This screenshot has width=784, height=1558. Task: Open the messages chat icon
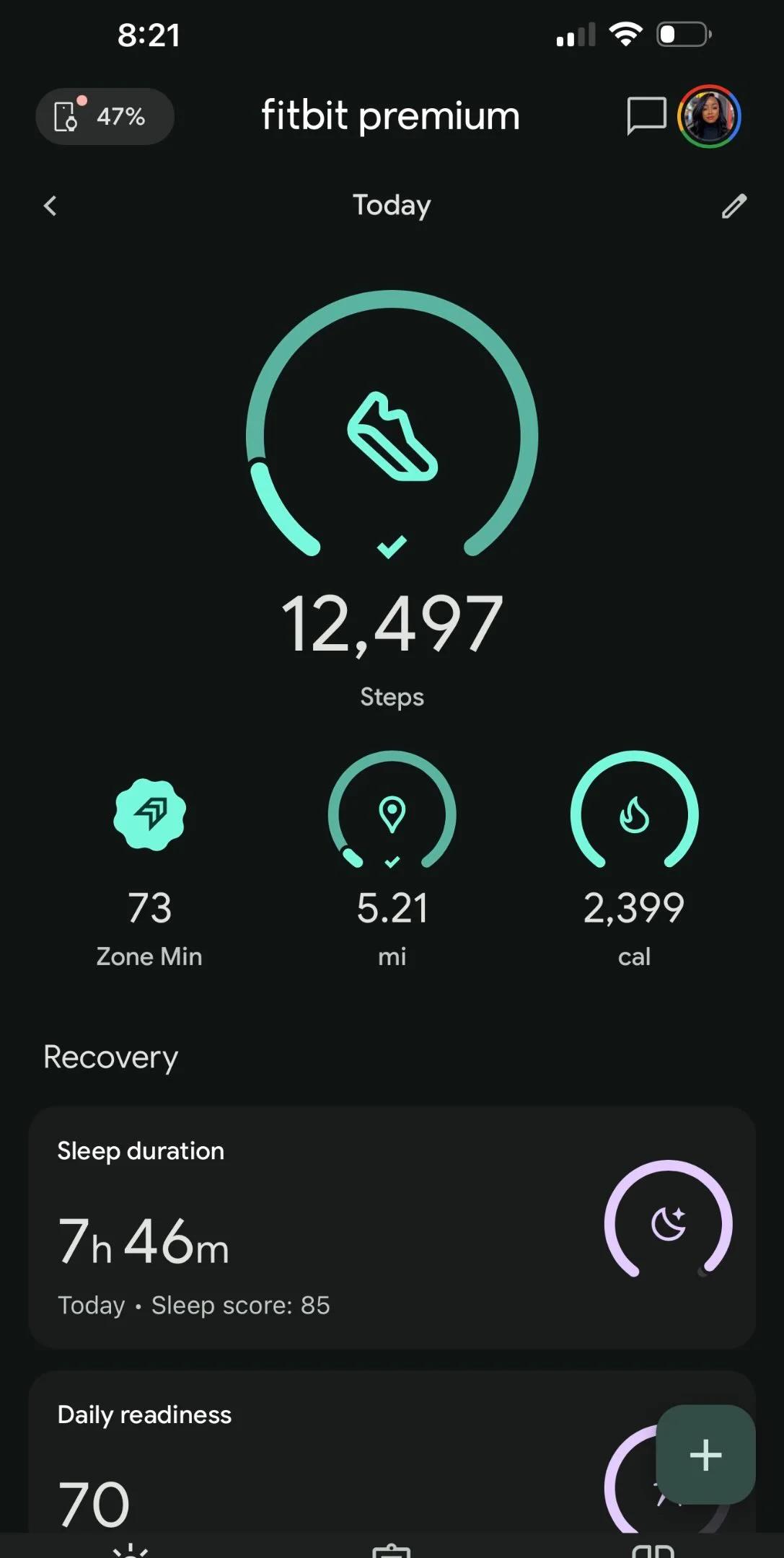646,116
